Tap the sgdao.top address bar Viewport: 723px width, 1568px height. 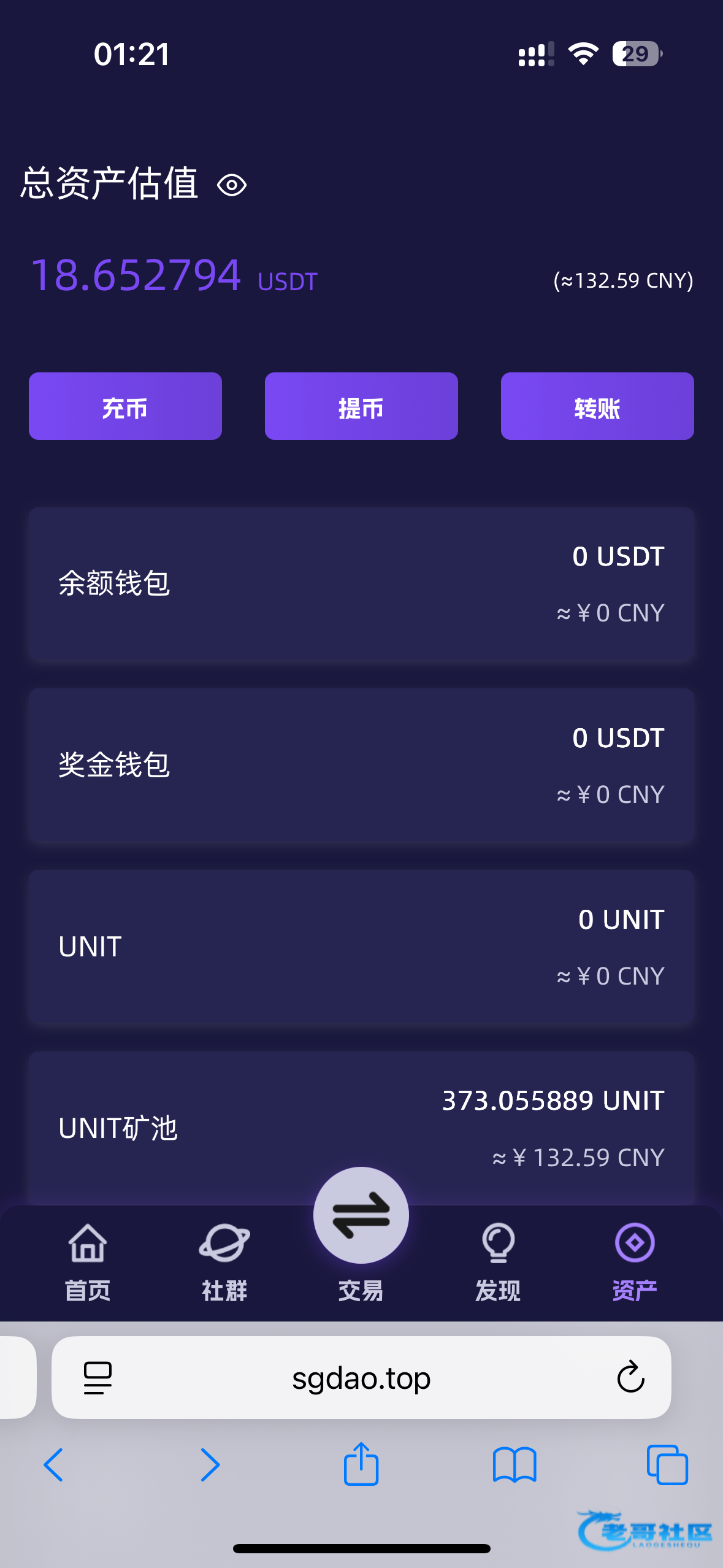[361, 1378]
